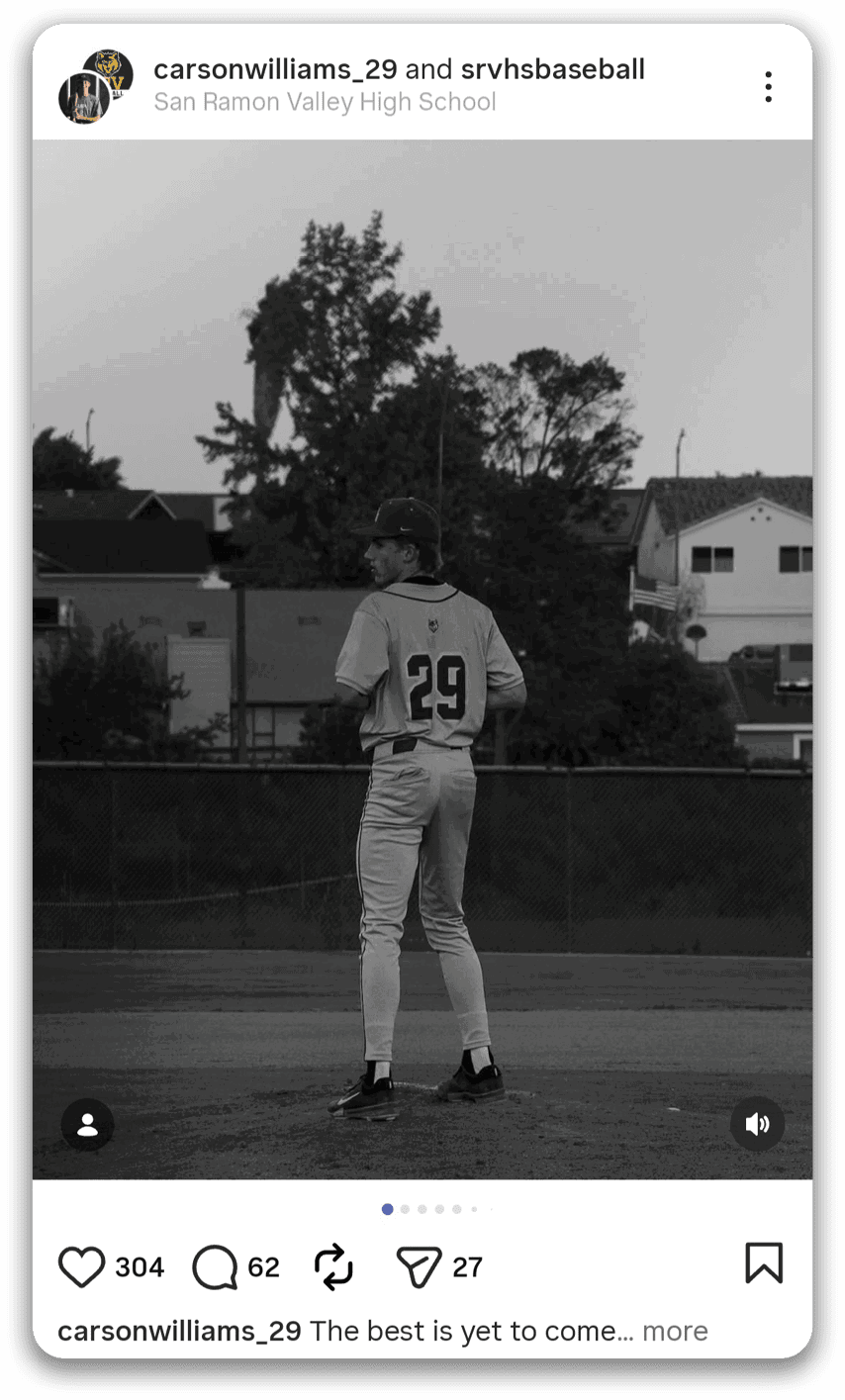The image size is (845, 1400).
Task: Show tagged people on the photo
Action: click(x=87, y=1124)
